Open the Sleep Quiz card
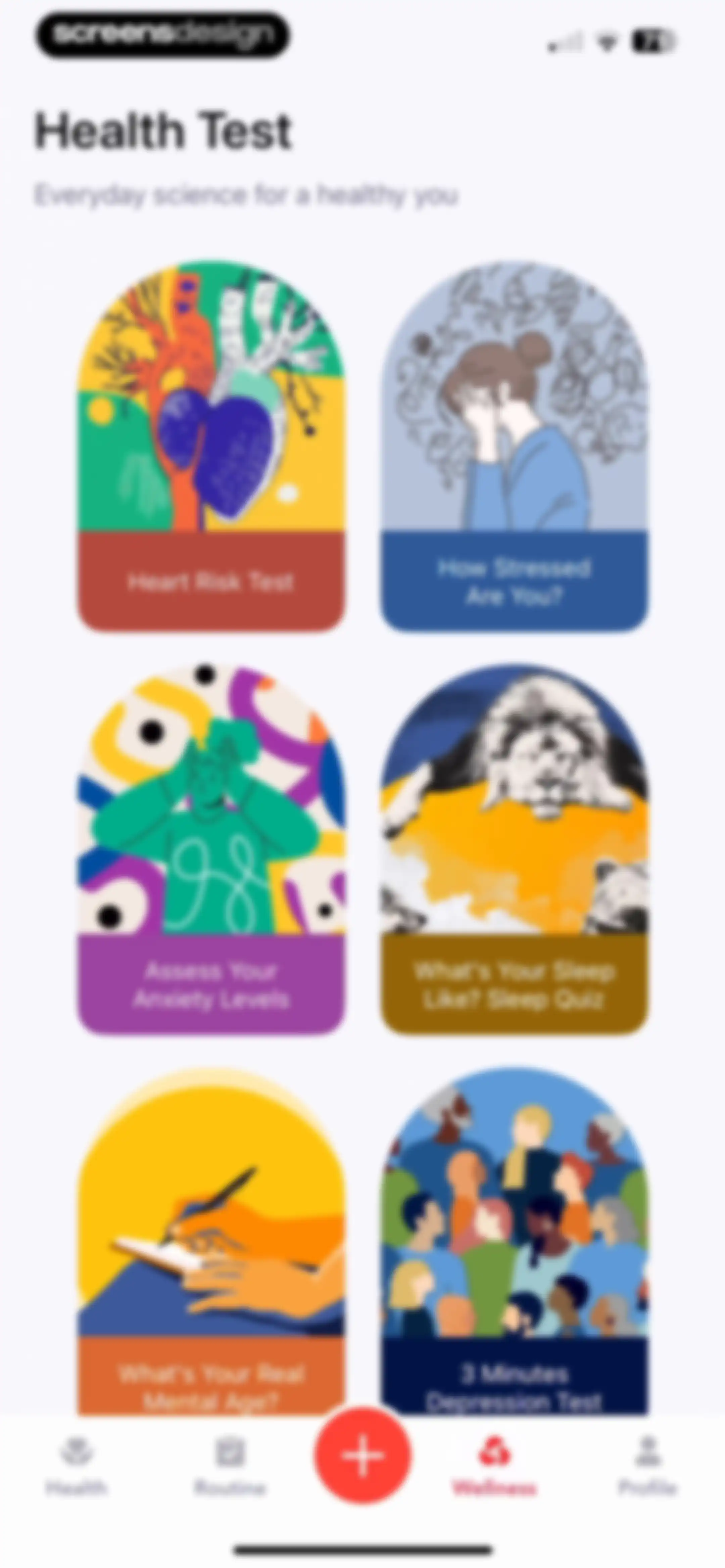 514,849
